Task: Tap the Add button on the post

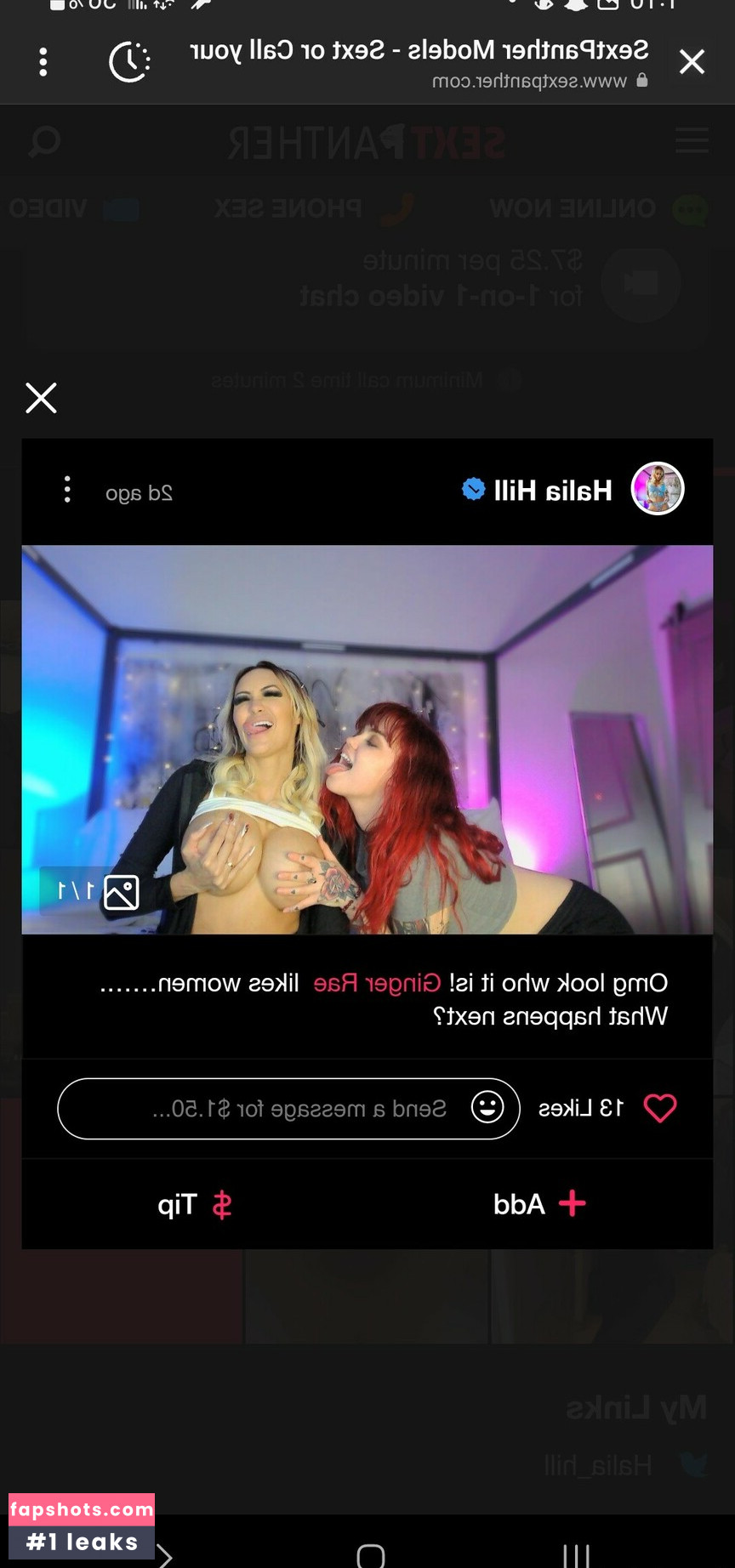Action: [539, 1204]
